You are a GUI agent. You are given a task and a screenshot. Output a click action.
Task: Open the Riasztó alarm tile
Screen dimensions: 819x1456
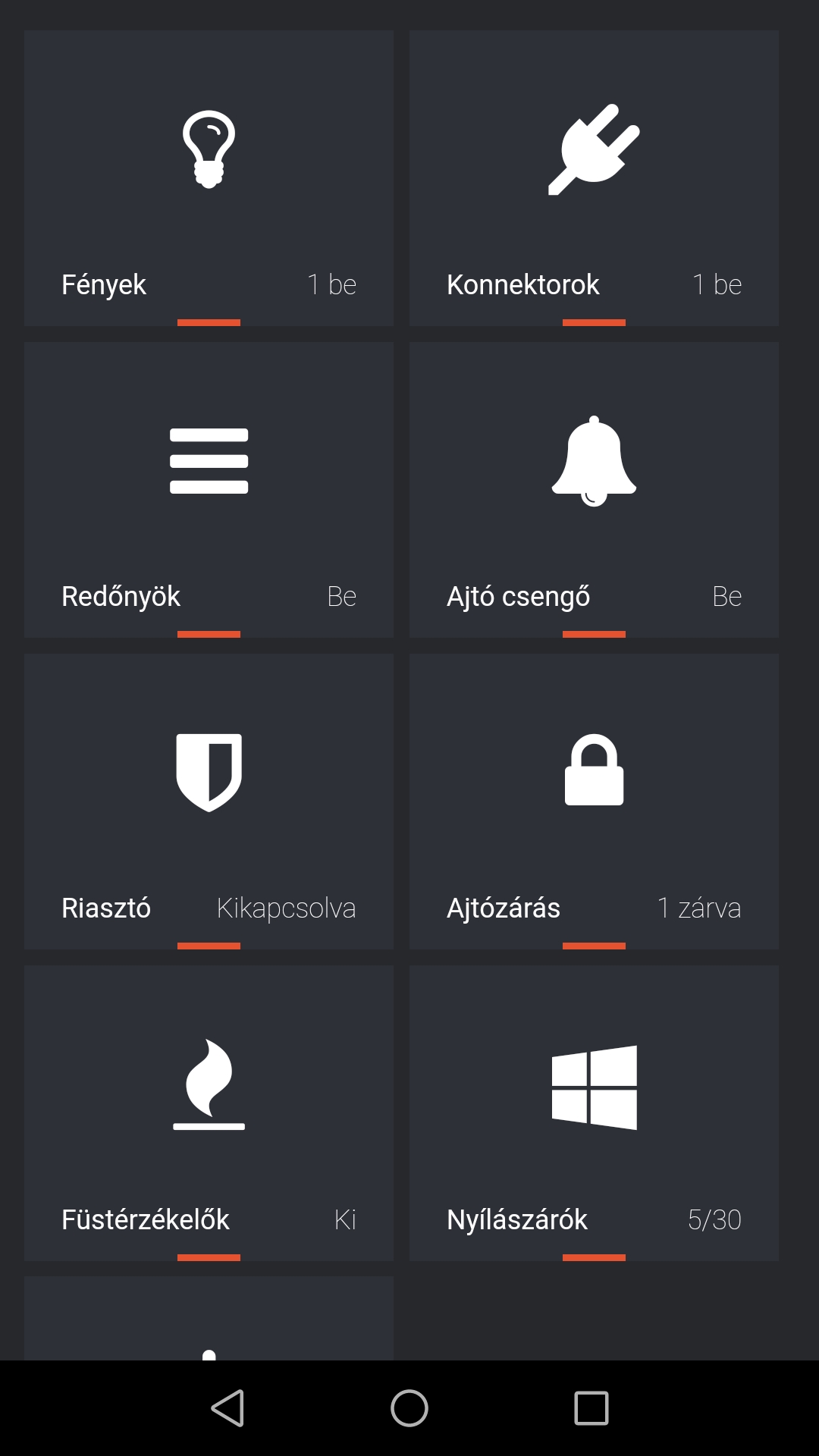[x=209, y=802]
